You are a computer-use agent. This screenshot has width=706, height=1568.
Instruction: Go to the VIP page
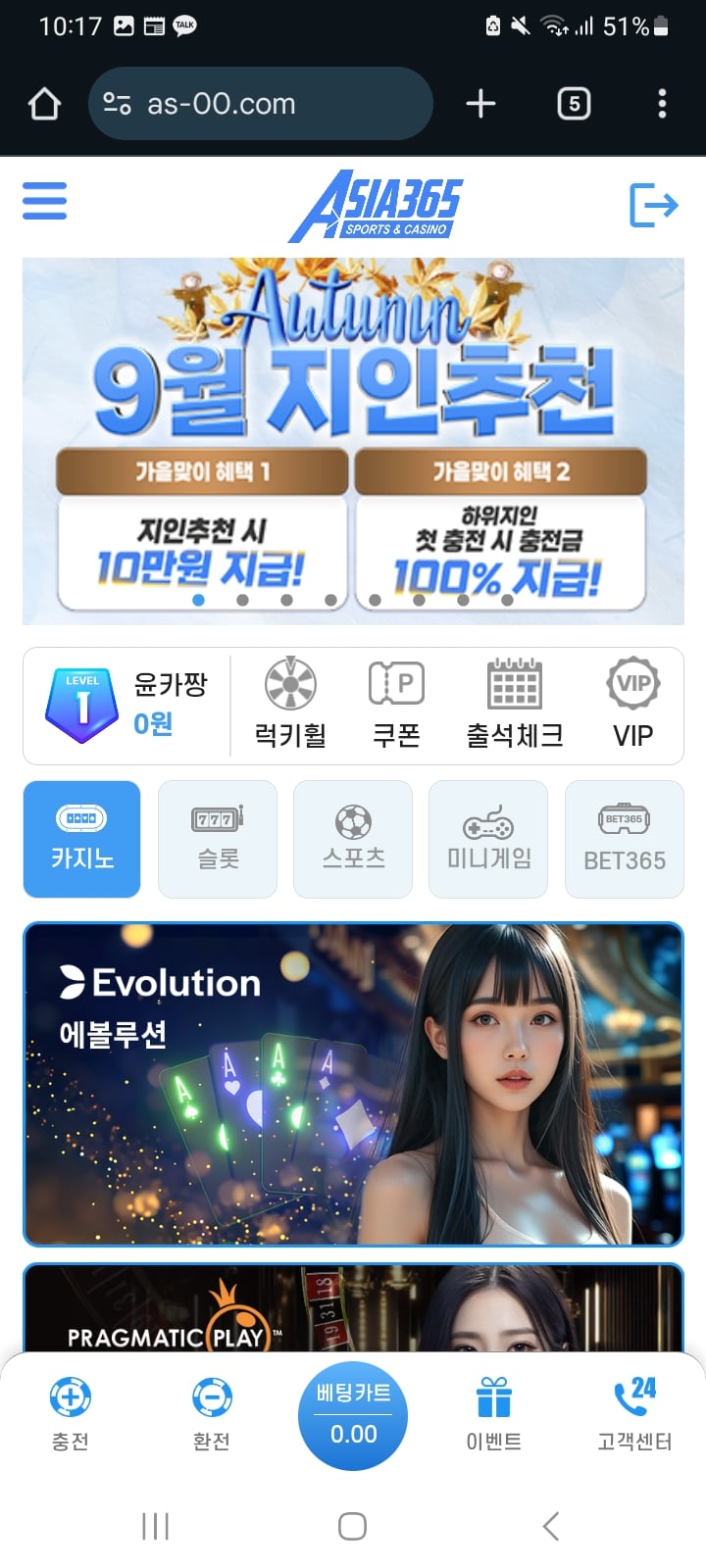(x=632, y=704)
